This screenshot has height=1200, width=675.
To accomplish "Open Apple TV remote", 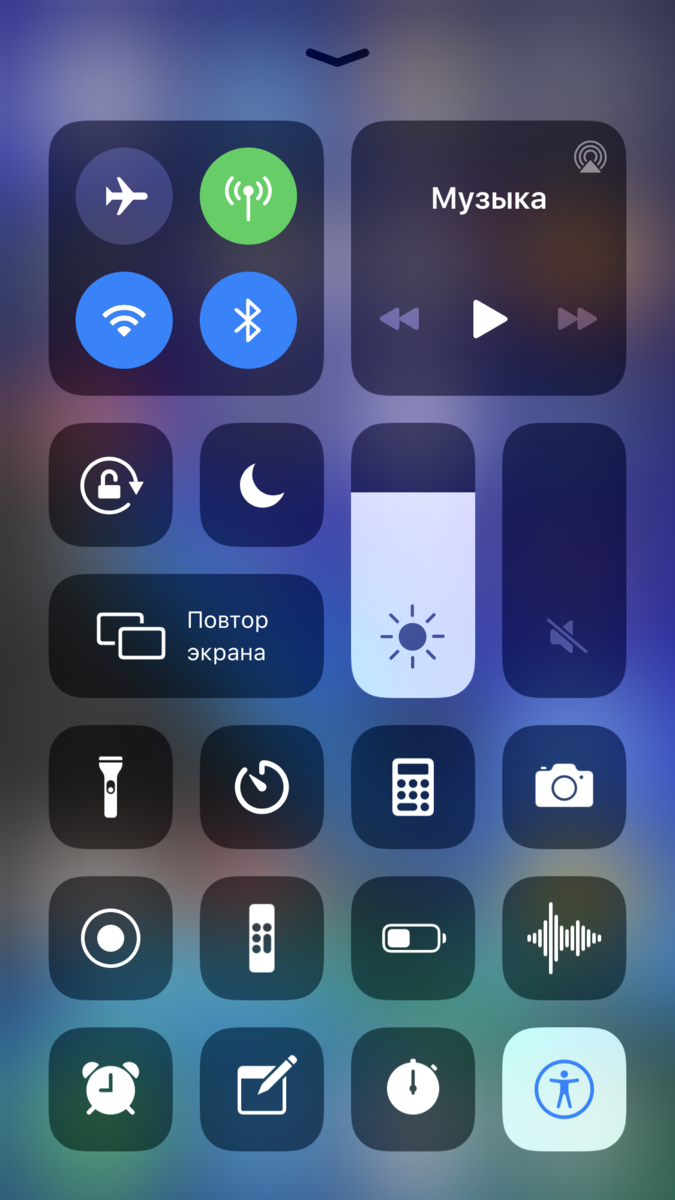I will click(x=262, y=938).
